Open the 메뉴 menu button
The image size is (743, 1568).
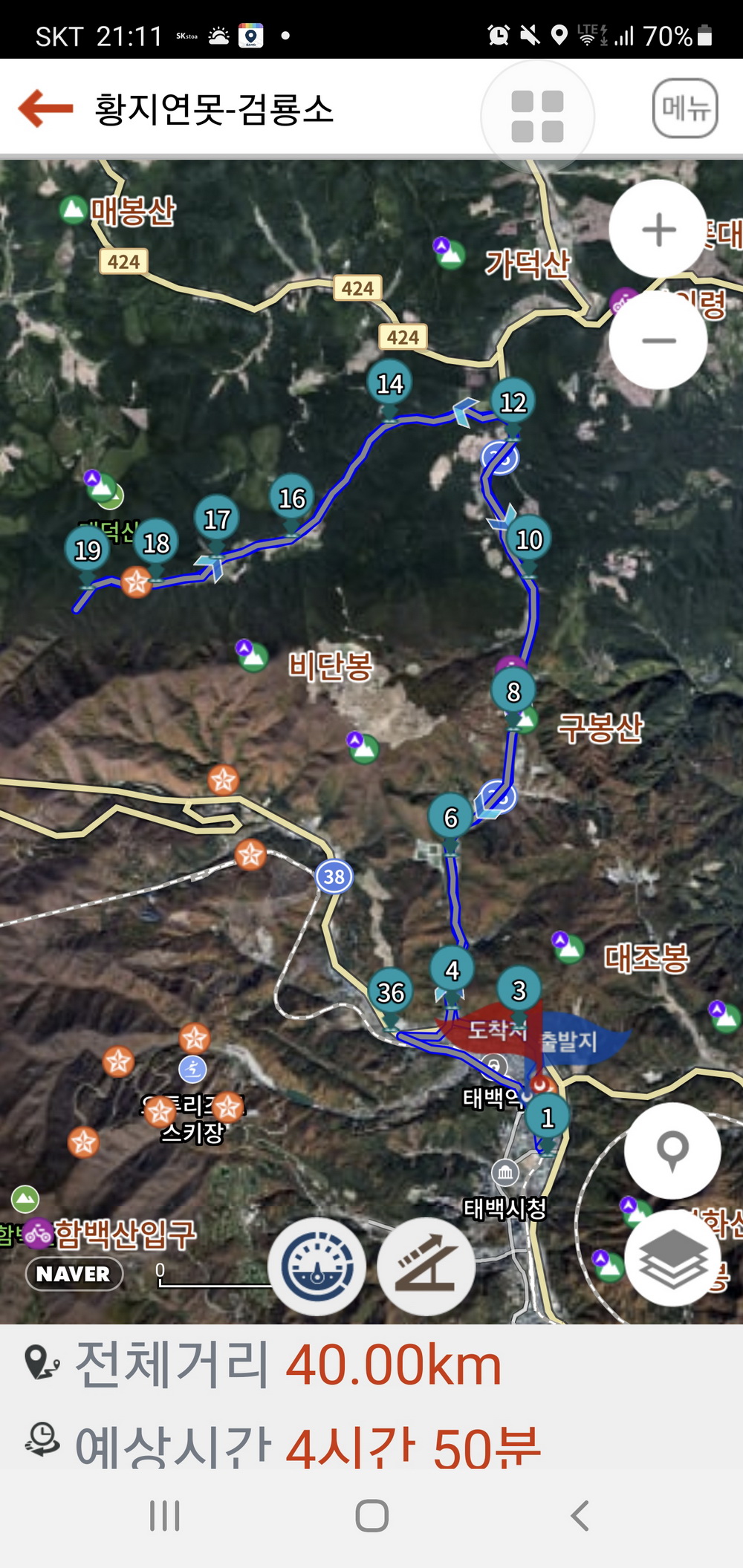click(x=684, y=108)
